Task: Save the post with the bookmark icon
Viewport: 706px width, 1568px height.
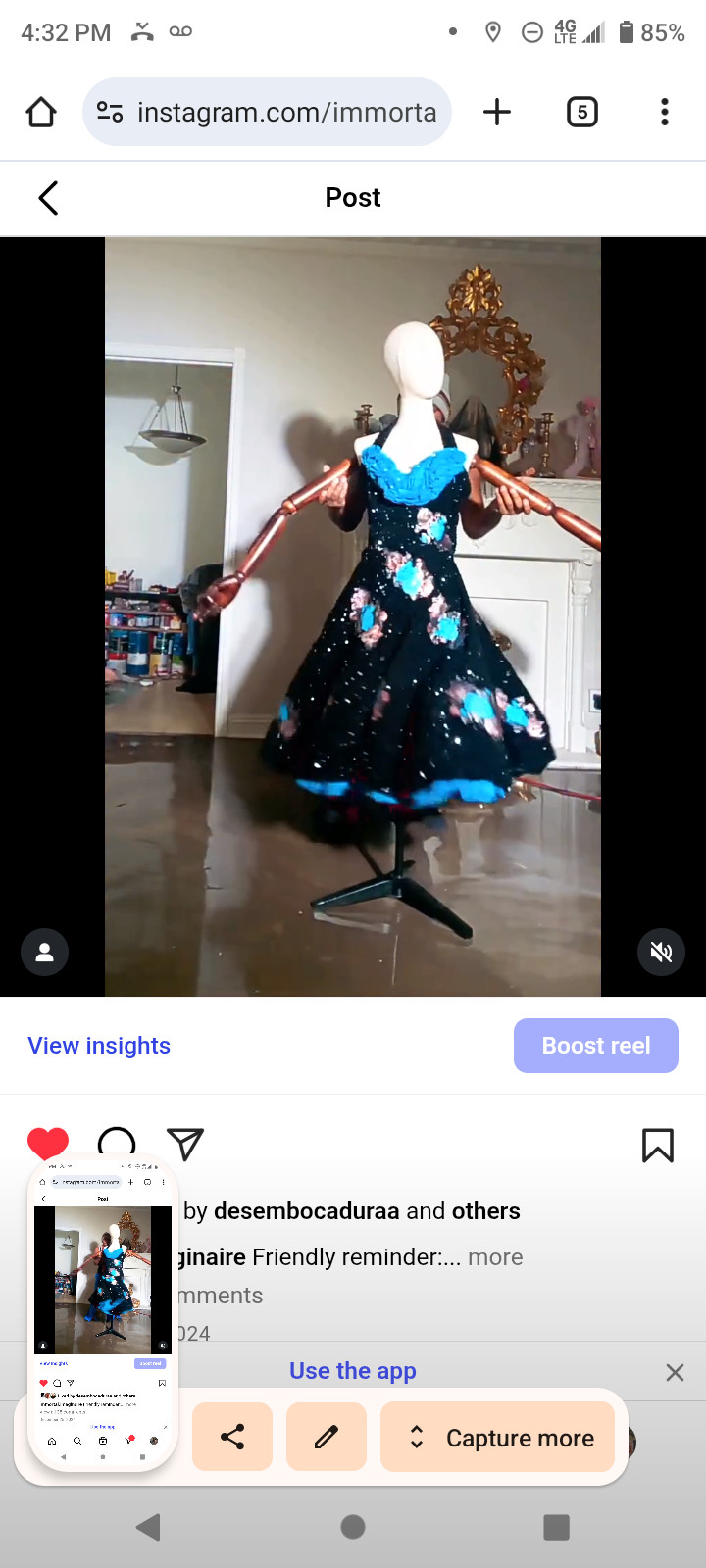Action: (658, 1145)
